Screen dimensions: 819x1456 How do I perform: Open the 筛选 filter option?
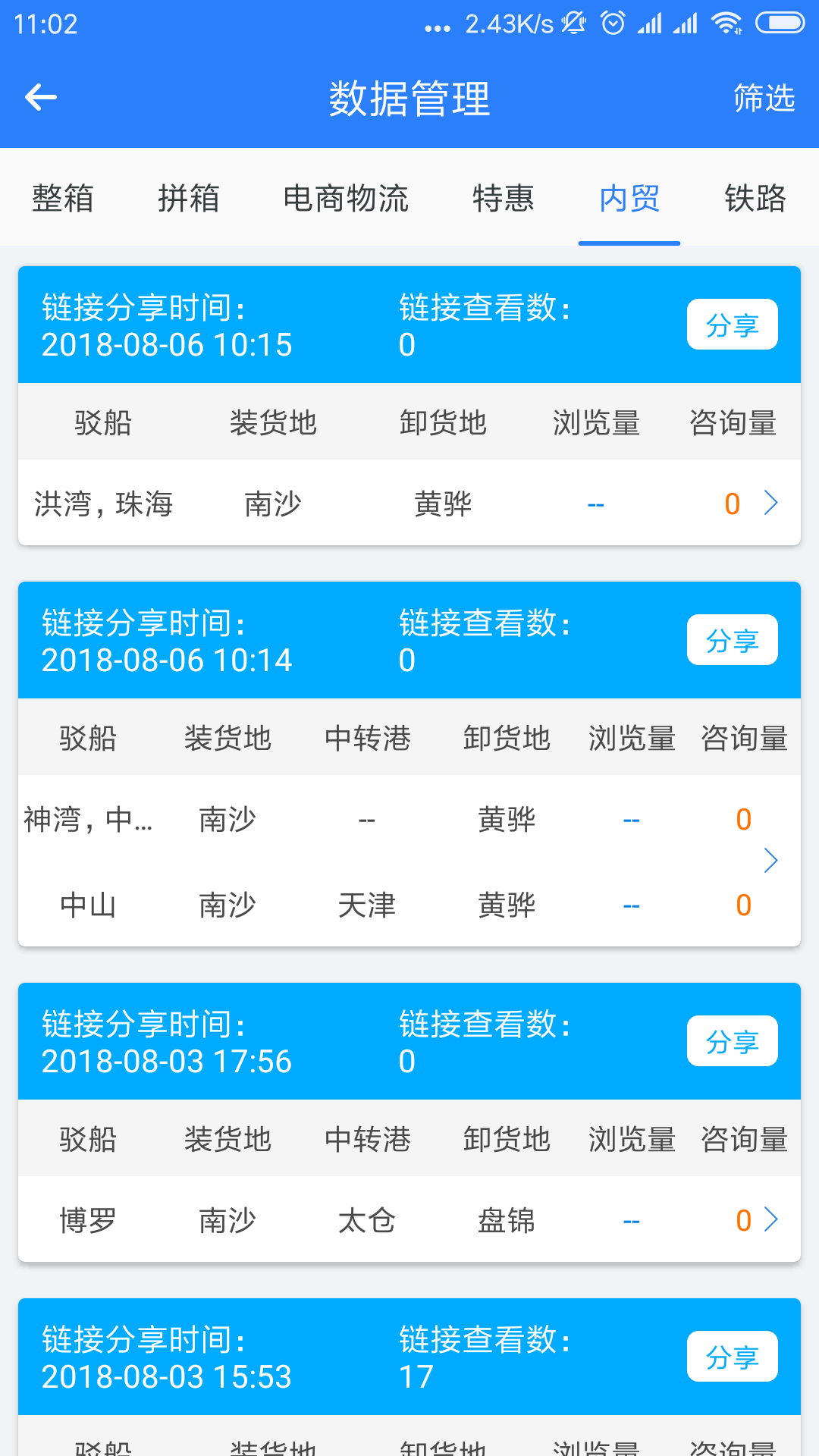click(763, 98)
